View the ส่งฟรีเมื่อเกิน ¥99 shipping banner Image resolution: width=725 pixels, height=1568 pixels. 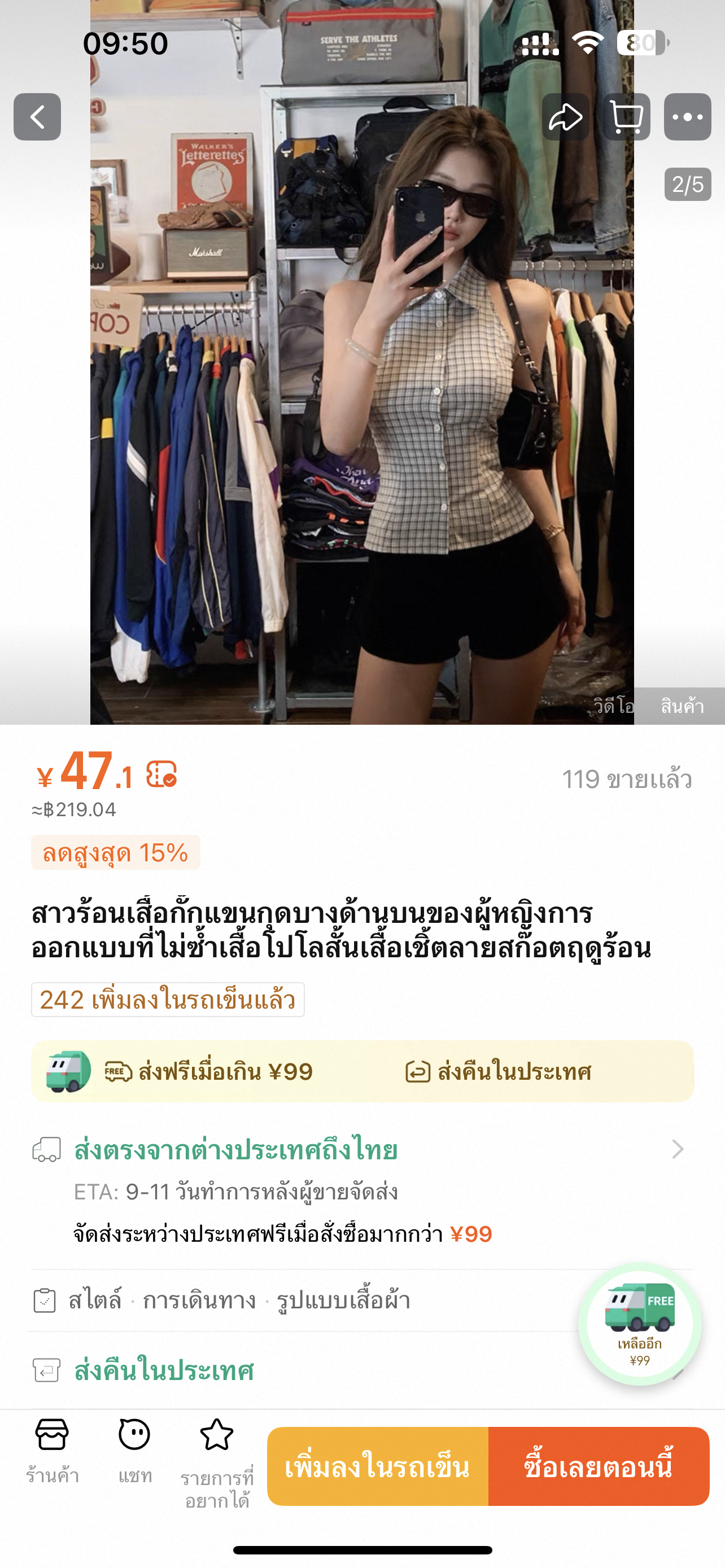210,1071
